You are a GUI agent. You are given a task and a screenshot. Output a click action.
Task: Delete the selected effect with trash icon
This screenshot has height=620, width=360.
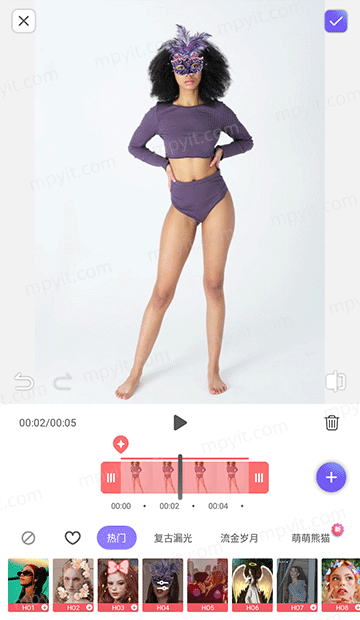332,423
